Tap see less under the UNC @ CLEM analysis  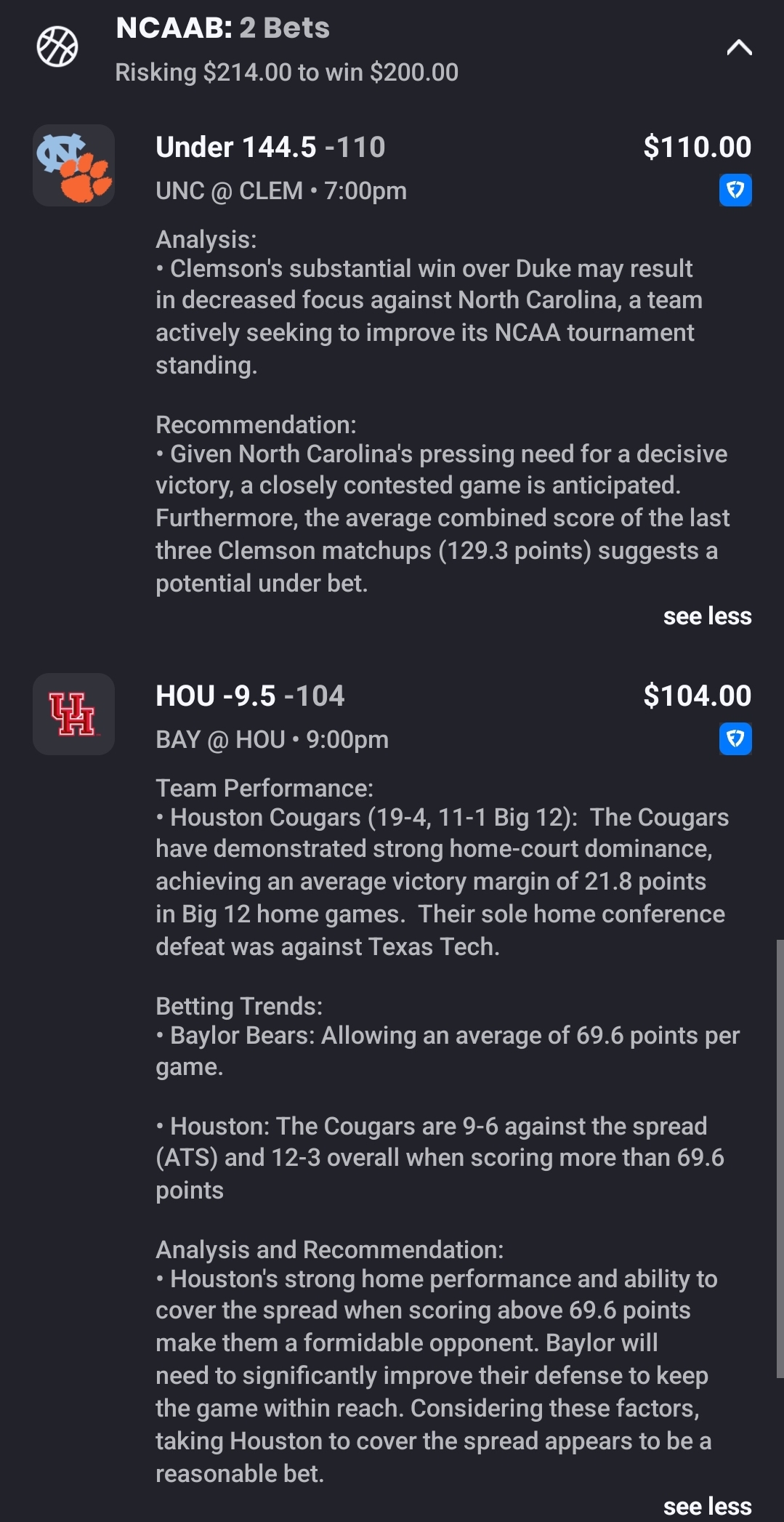(706, 616)
